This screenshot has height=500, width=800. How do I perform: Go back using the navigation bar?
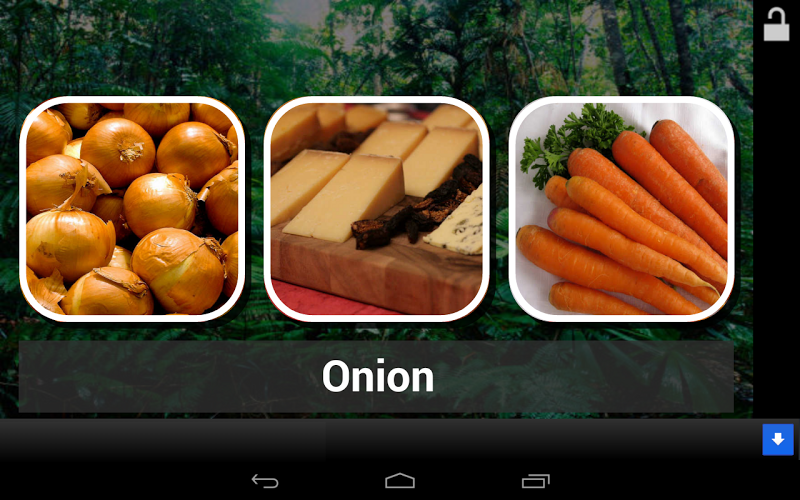pyautogui.click(x=265, y=481)
